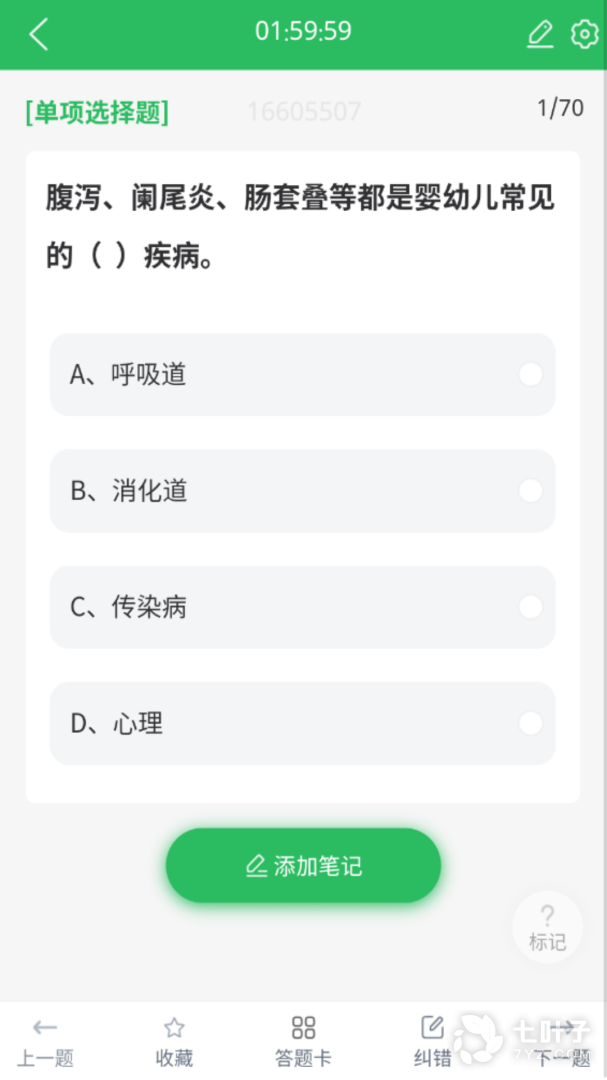Choose option B、消化道

(x=302, y=491)
